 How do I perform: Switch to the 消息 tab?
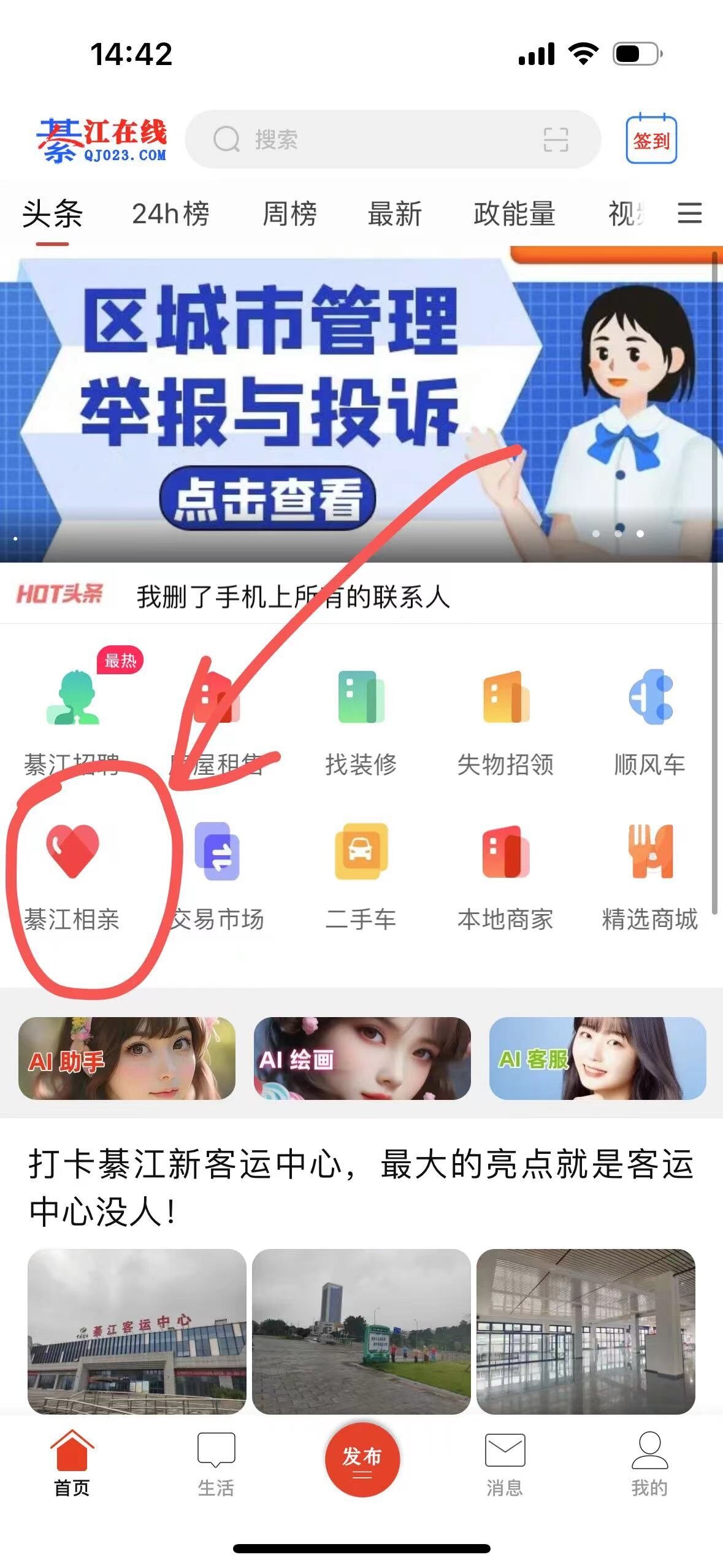pyautogui.click(x=505, y=1464)
